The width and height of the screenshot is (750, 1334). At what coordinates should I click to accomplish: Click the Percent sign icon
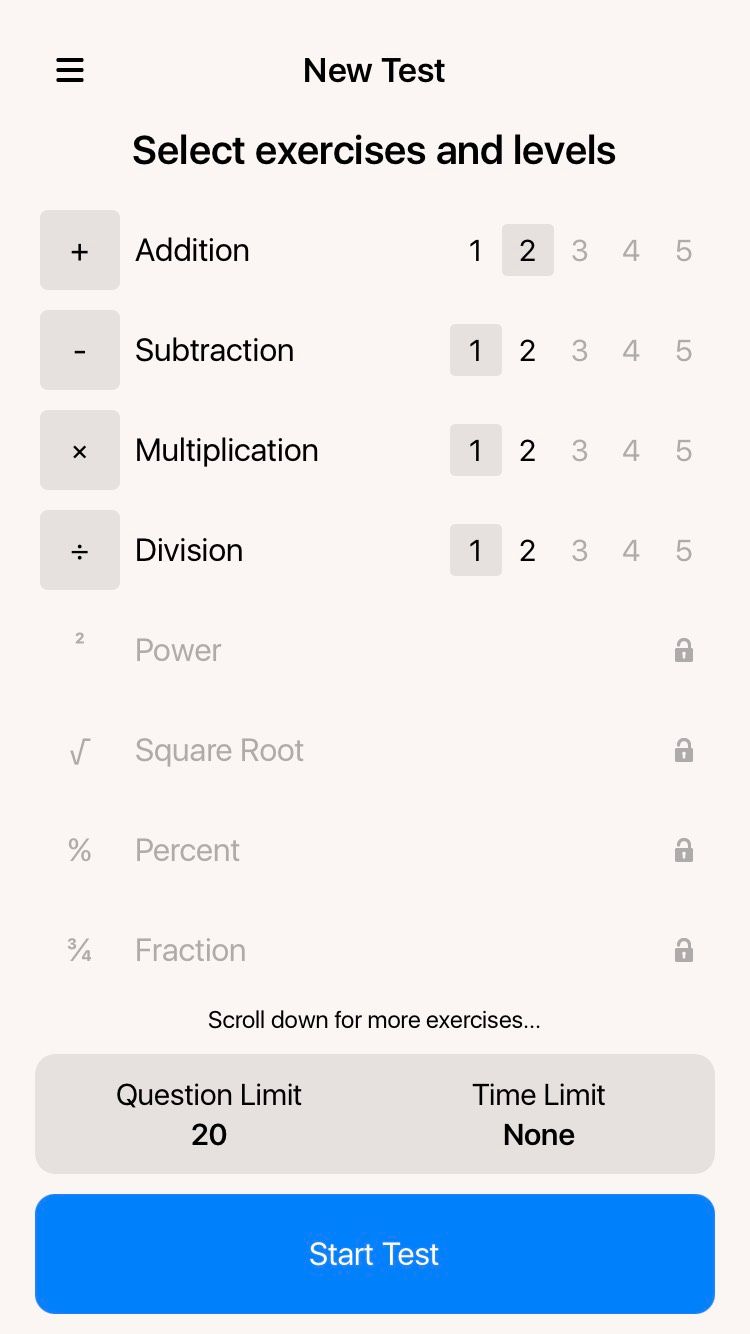coord(80,850)
